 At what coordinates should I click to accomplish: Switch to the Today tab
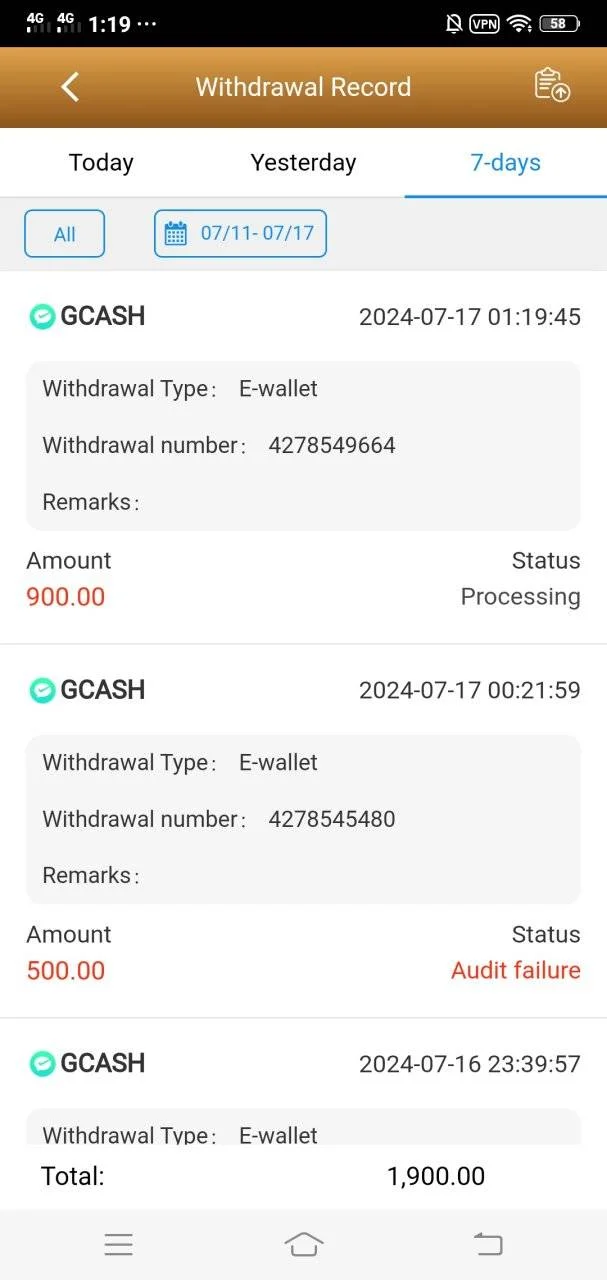point(101,163)
